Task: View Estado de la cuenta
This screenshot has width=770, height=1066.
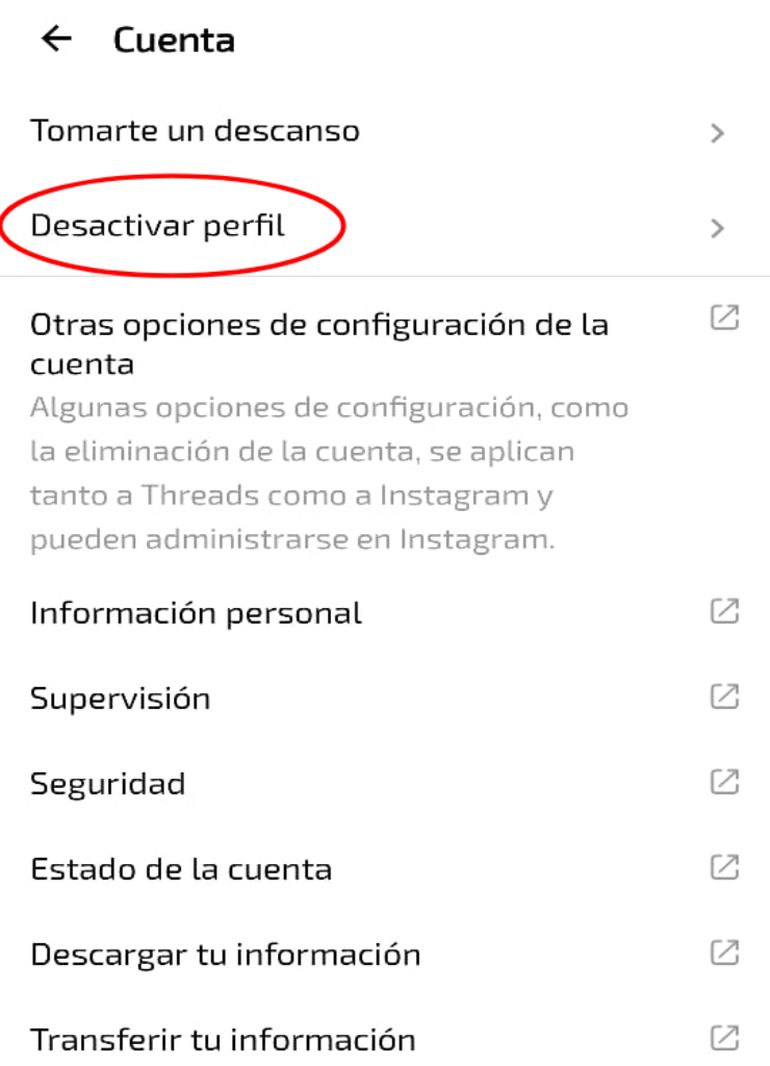Action: tap(181, 869)
